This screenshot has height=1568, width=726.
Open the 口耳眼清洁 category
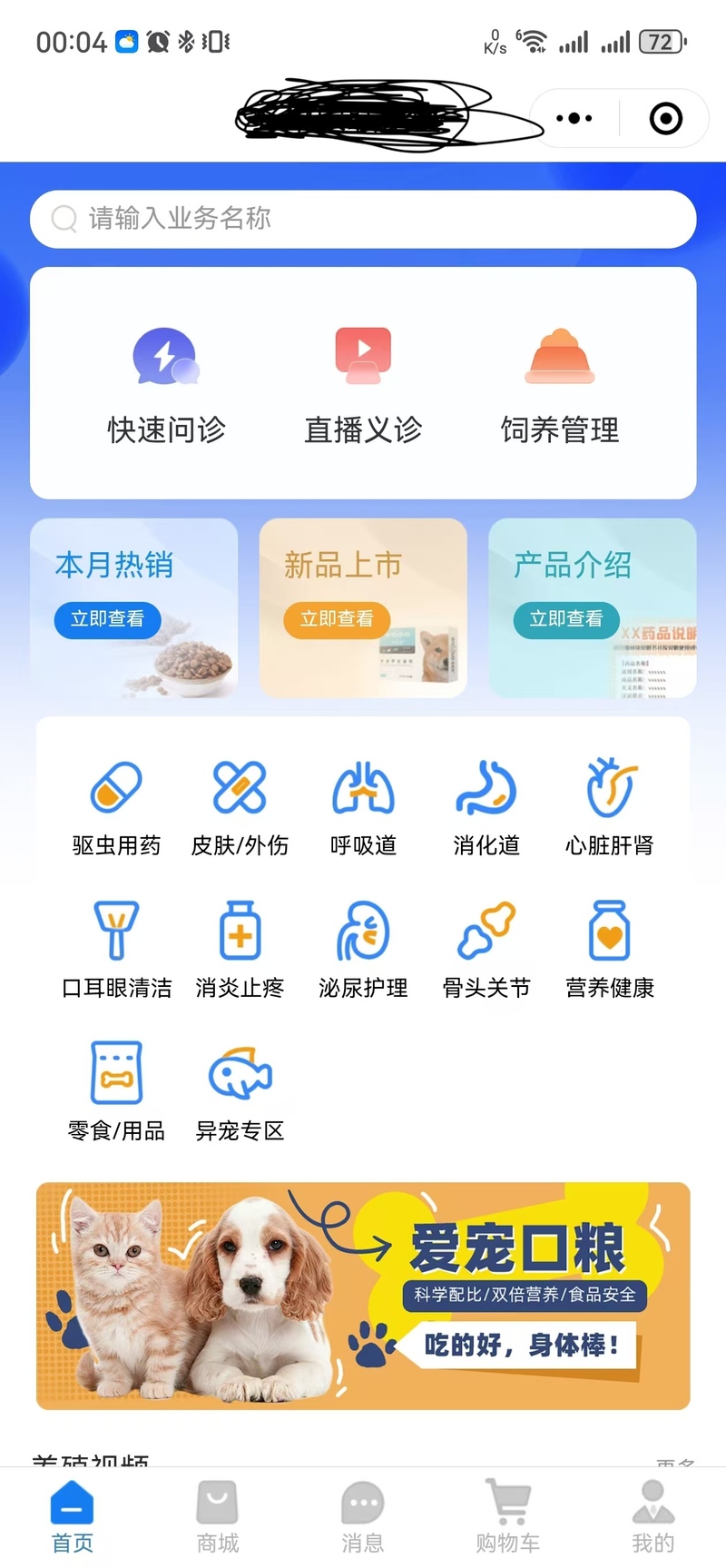[x=116, y=951]
